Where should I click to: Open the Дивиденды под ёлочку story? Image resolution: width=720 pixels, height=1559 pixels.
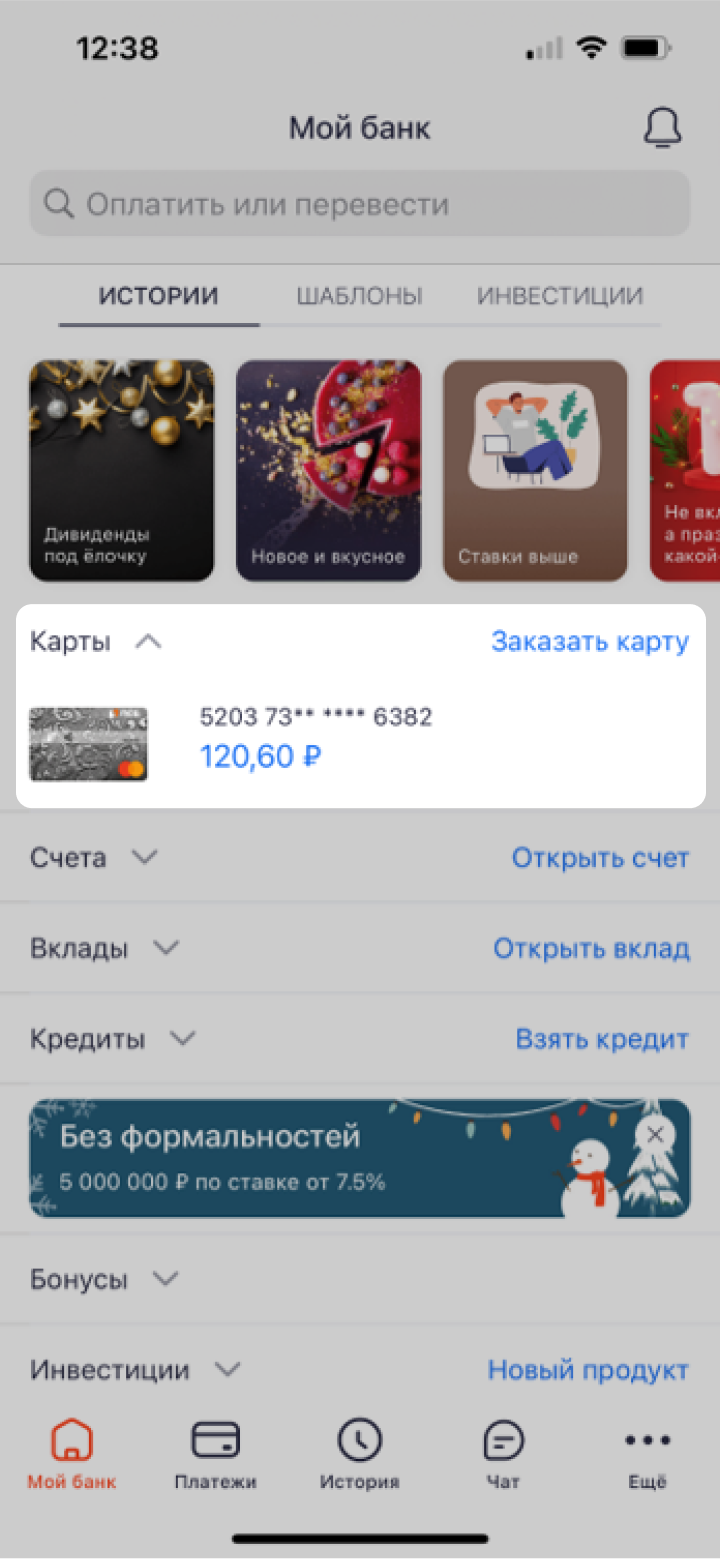click(x=121, y=470)
